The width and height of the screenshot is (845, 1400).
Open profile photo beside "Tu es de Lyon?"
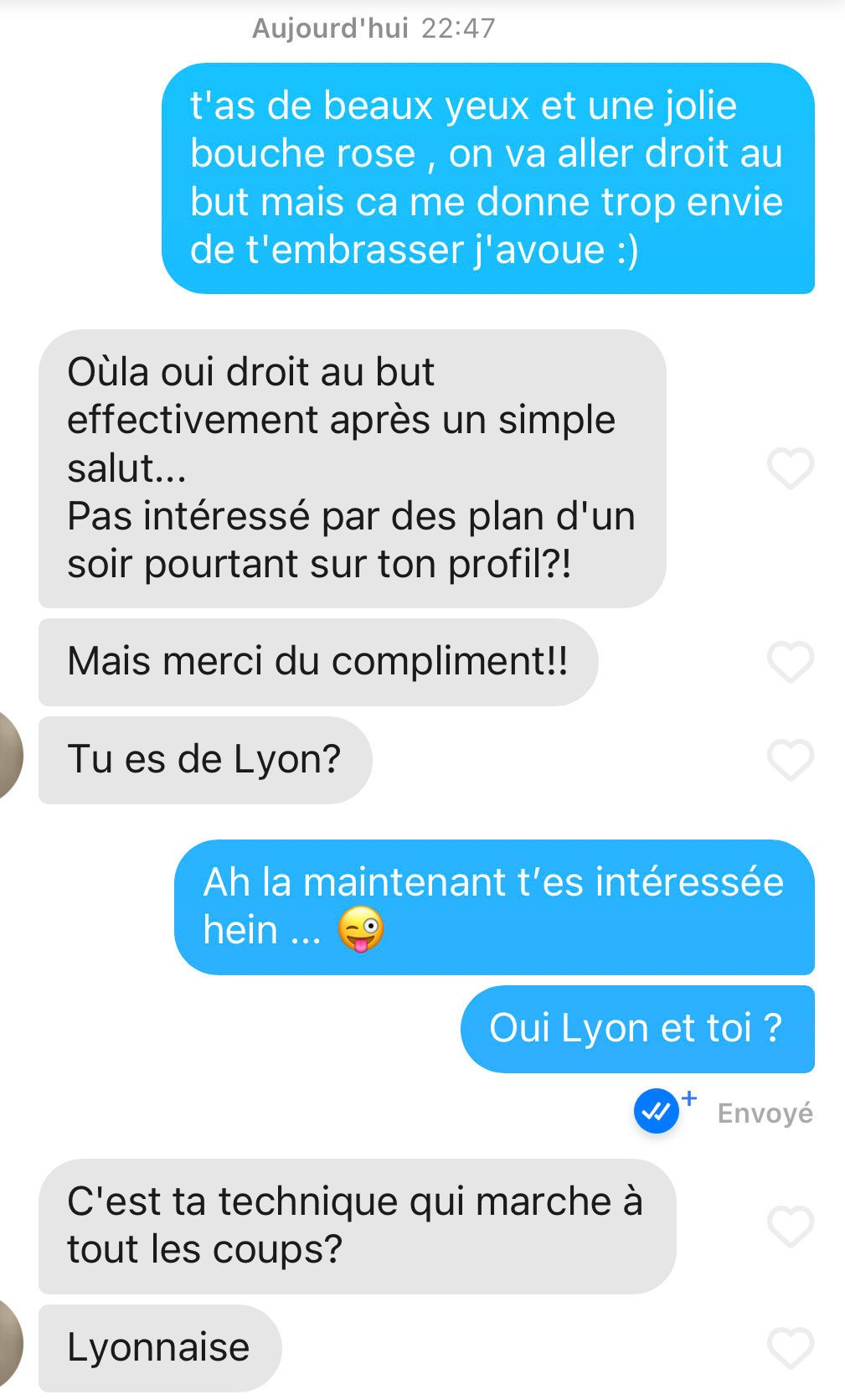pyautogui.click(x=8, y=755)
